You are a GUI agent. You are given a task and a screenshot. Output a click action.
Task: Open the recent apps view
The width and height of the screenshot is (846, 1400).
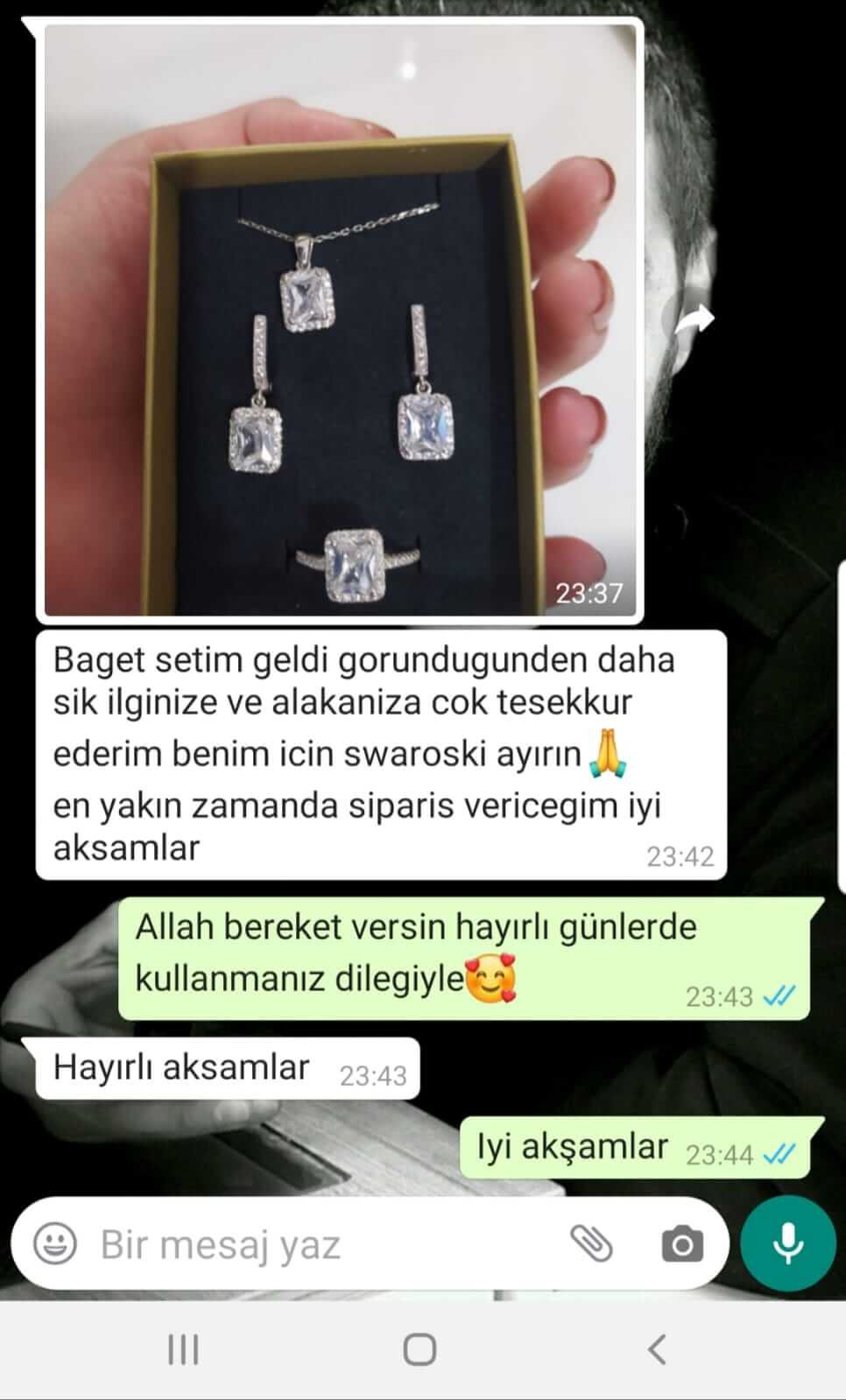point(183,1349)
